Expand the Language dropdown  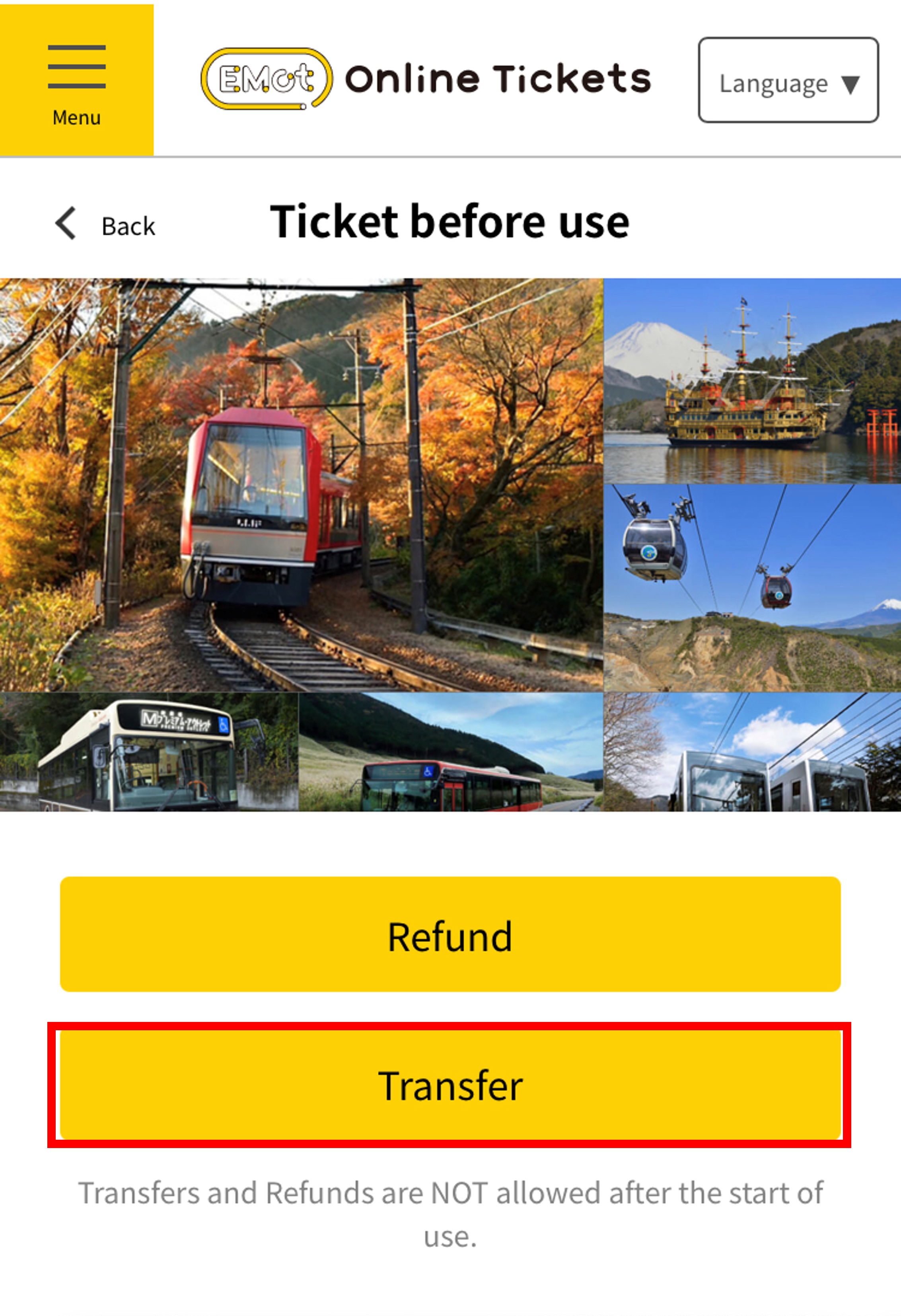pyautogui.click(x=788, y=80)
